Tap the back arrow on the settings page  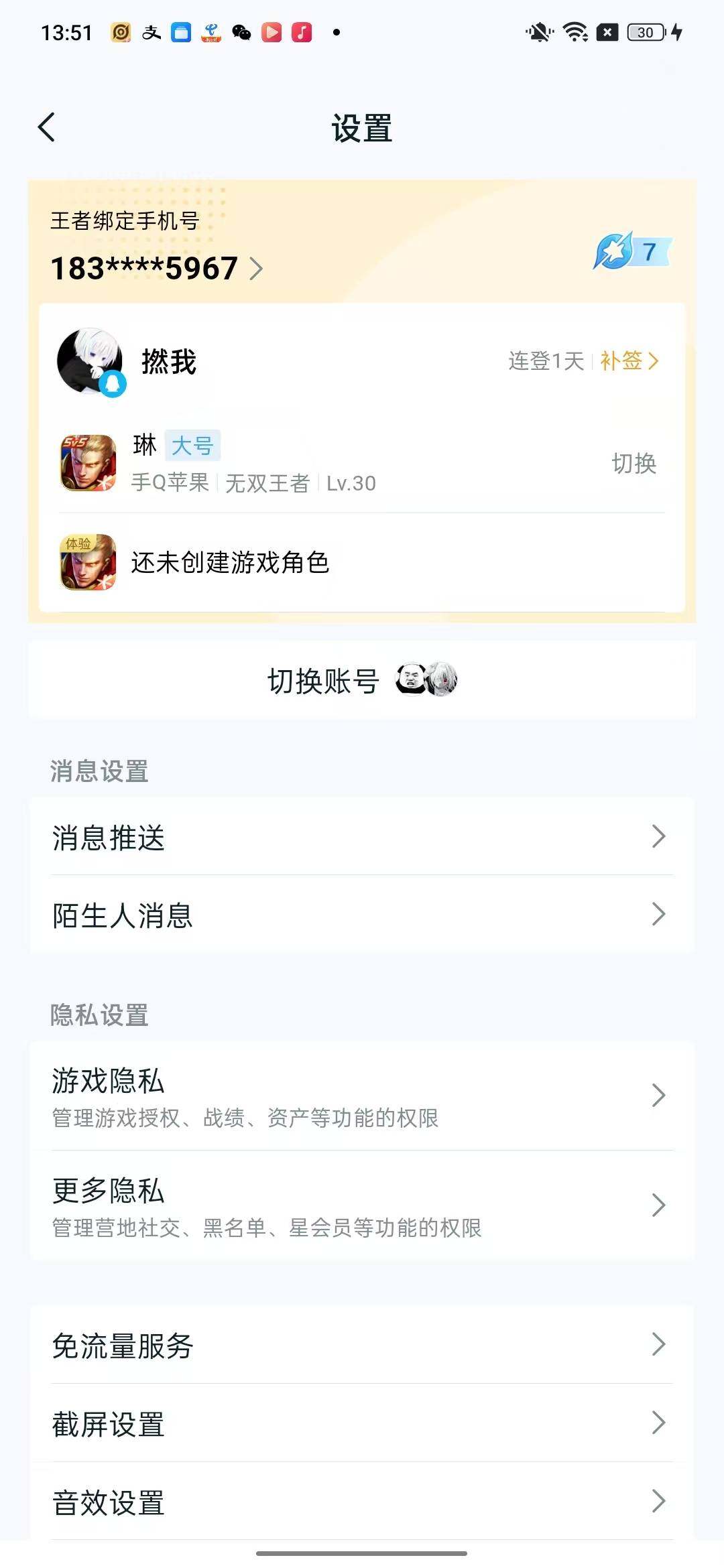(47, 127)
